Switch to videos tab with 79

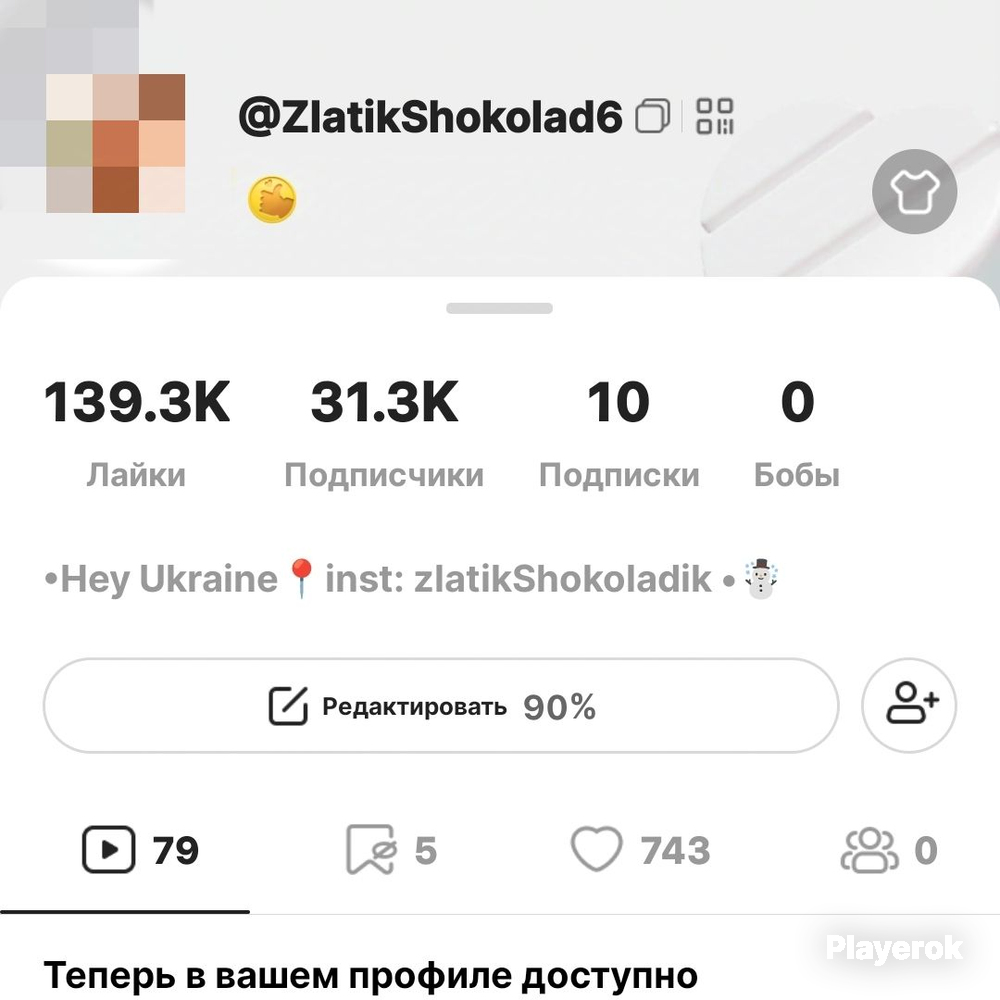[x=140, y=851]
